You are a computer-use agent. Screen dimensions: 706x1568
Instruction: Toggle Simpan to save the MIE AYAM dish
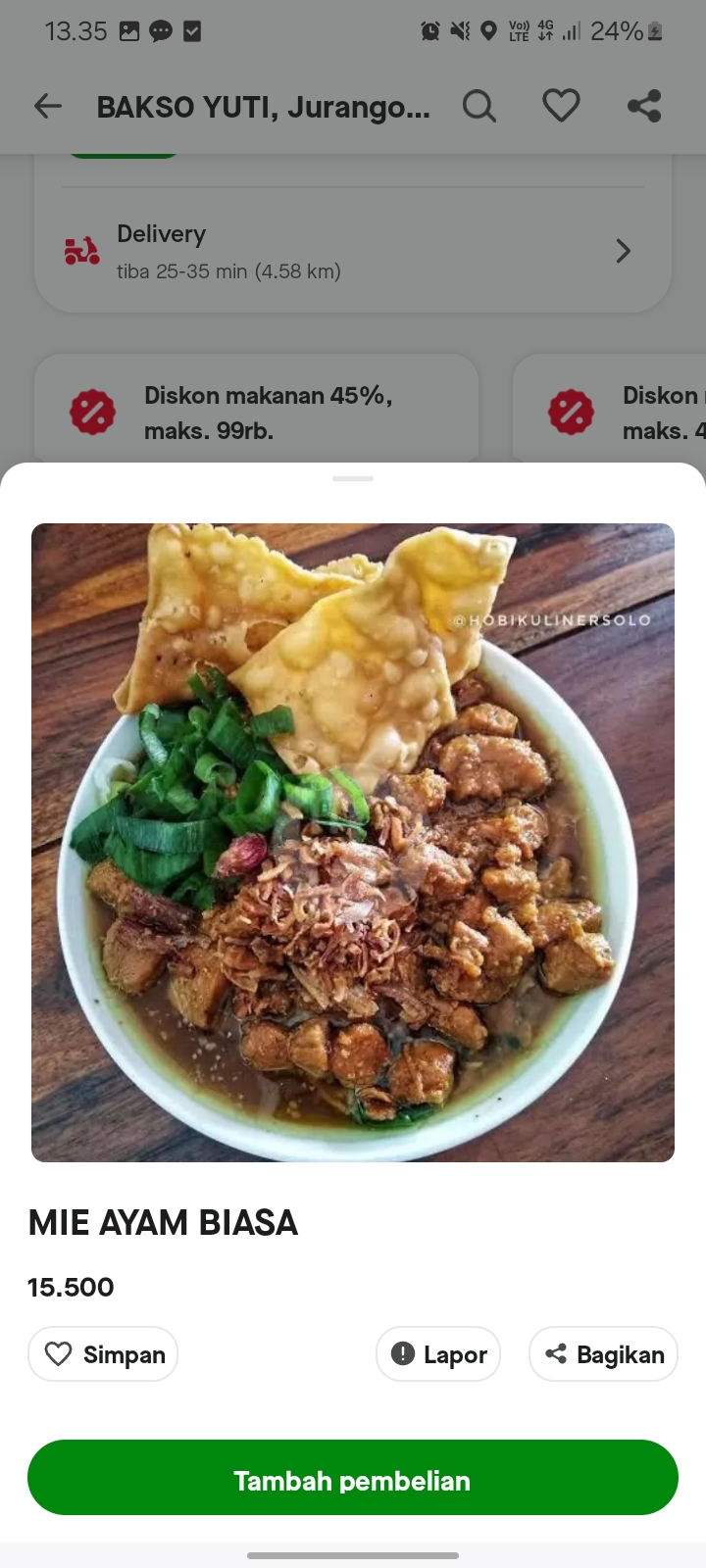(x=102, y=1353)
